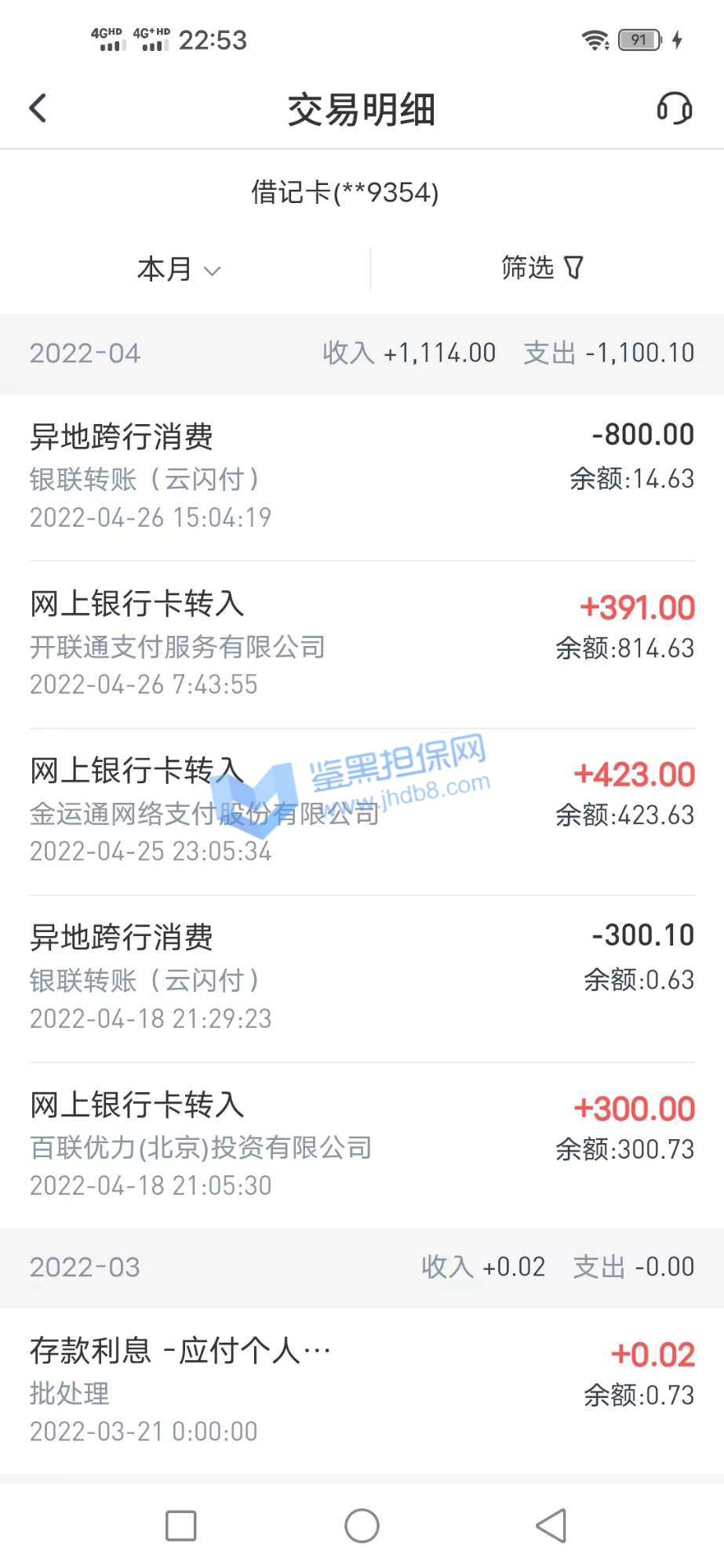Viewport: 724px width, 1568px height.
Task: Open recent apps via square button
Action: coord(181,1526)
